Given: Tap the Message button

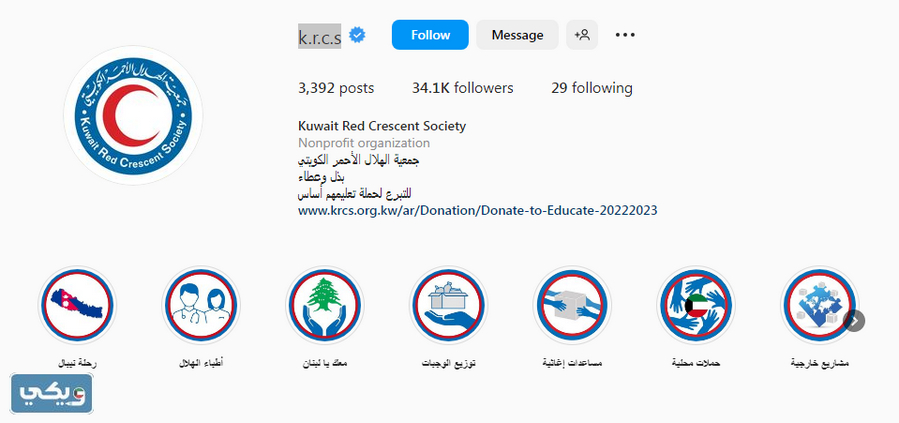Looking at the screenshot, I should 517,35.
